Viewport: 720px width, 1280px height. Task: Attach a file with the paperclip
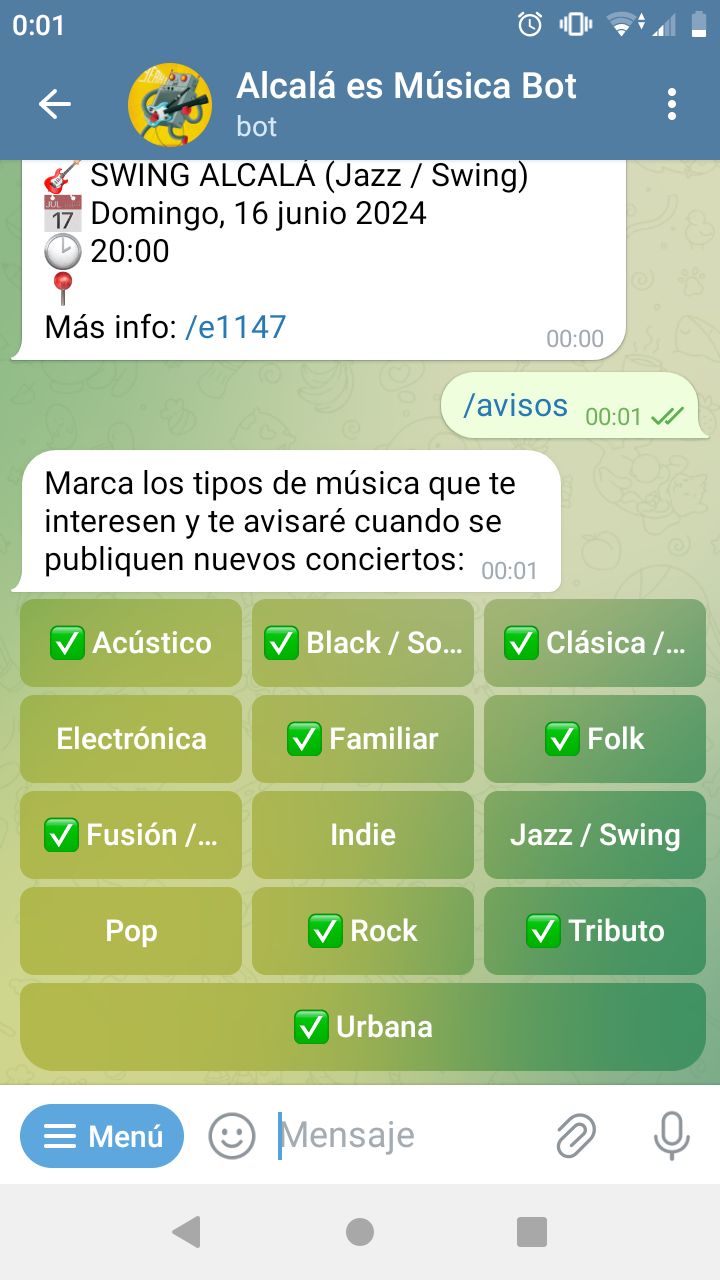coord(576,1136)
